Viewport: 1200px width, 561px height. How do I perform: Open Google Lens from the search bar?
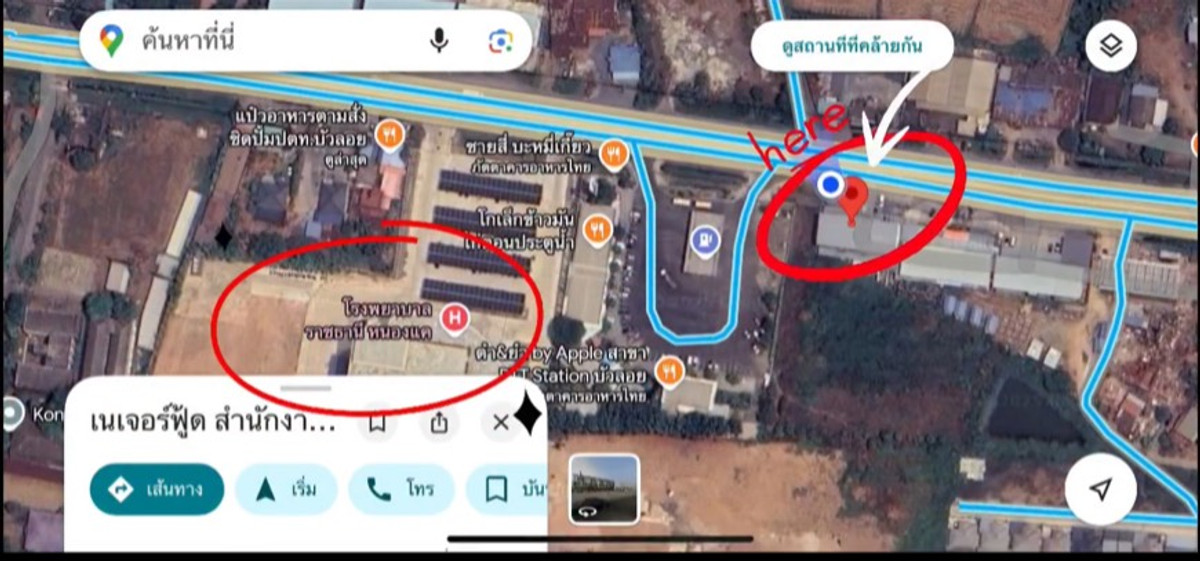[500, 41]
